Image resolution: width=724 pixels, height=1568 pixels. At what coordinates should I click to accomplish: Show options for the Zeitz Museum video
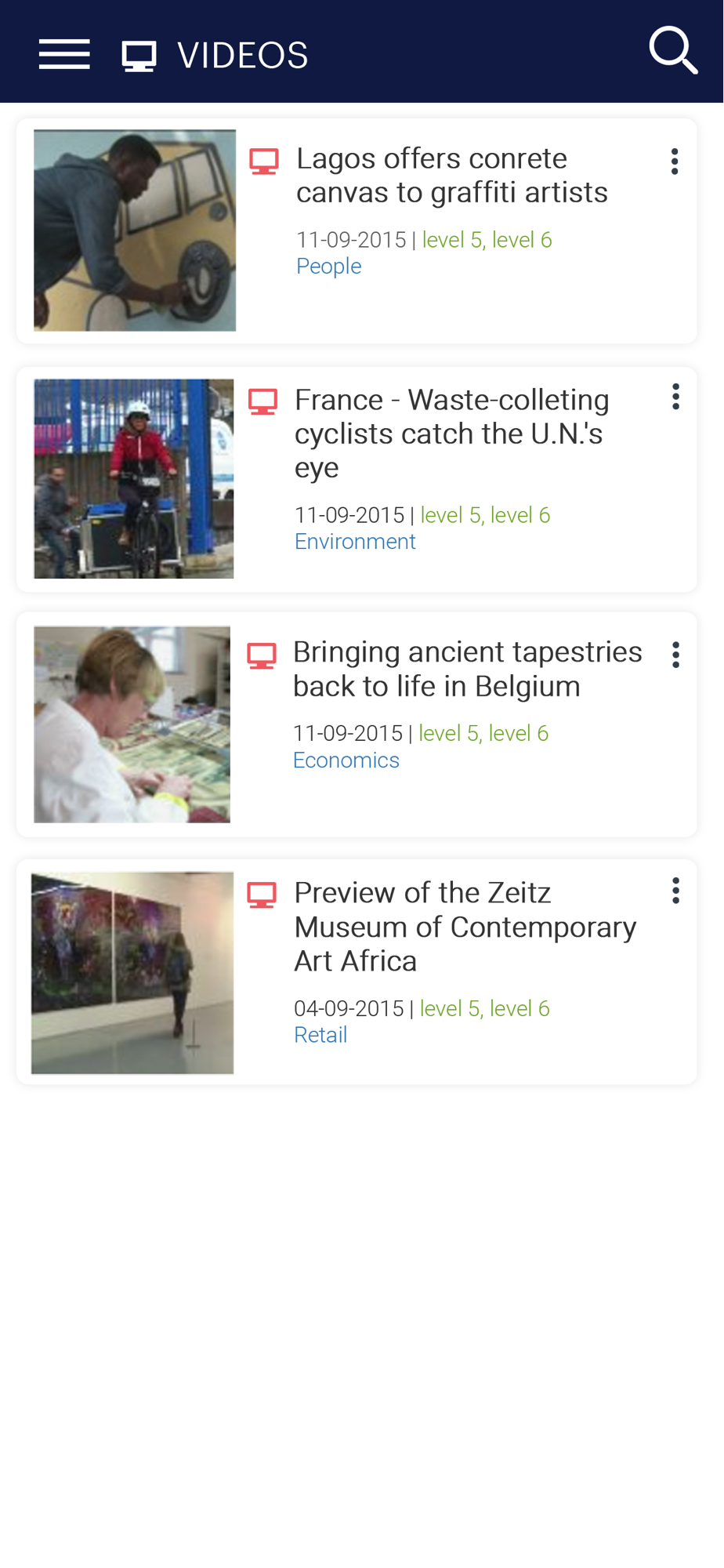pyautogui.click(x=675, y=891)
